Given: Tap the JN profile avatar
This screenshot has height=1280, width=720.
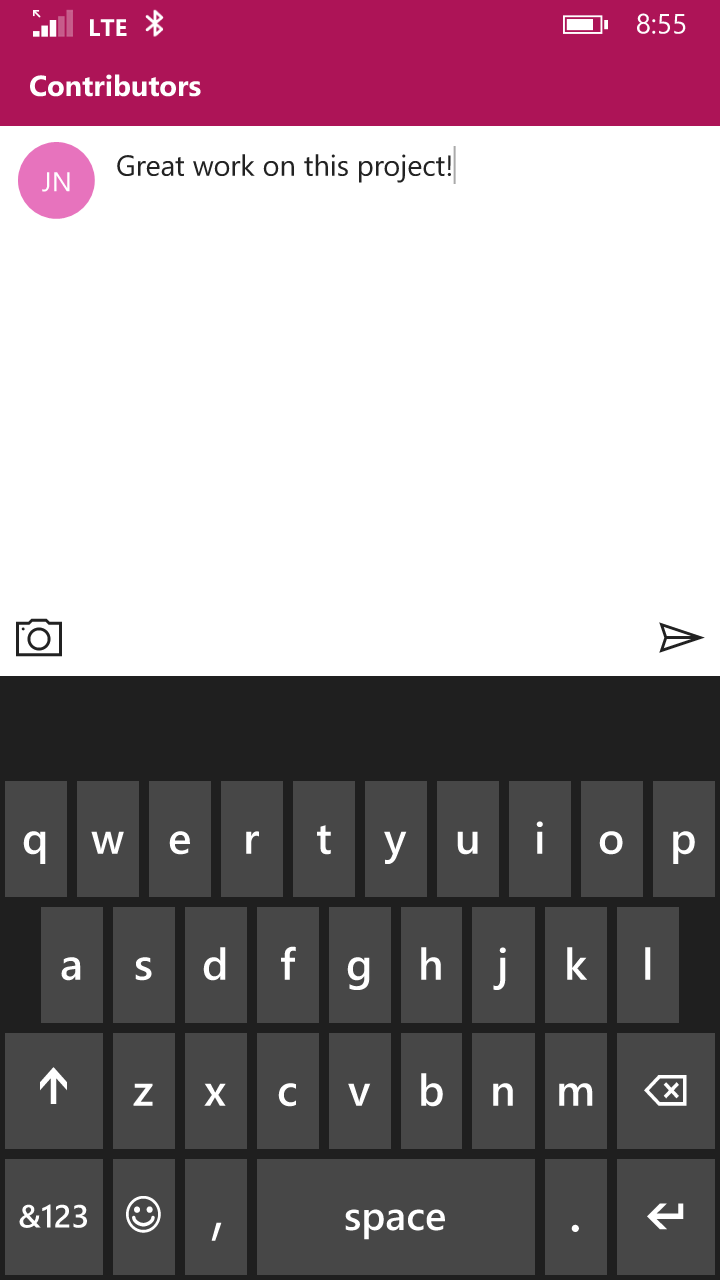Looking at the screenshot, I should (56, 181).
